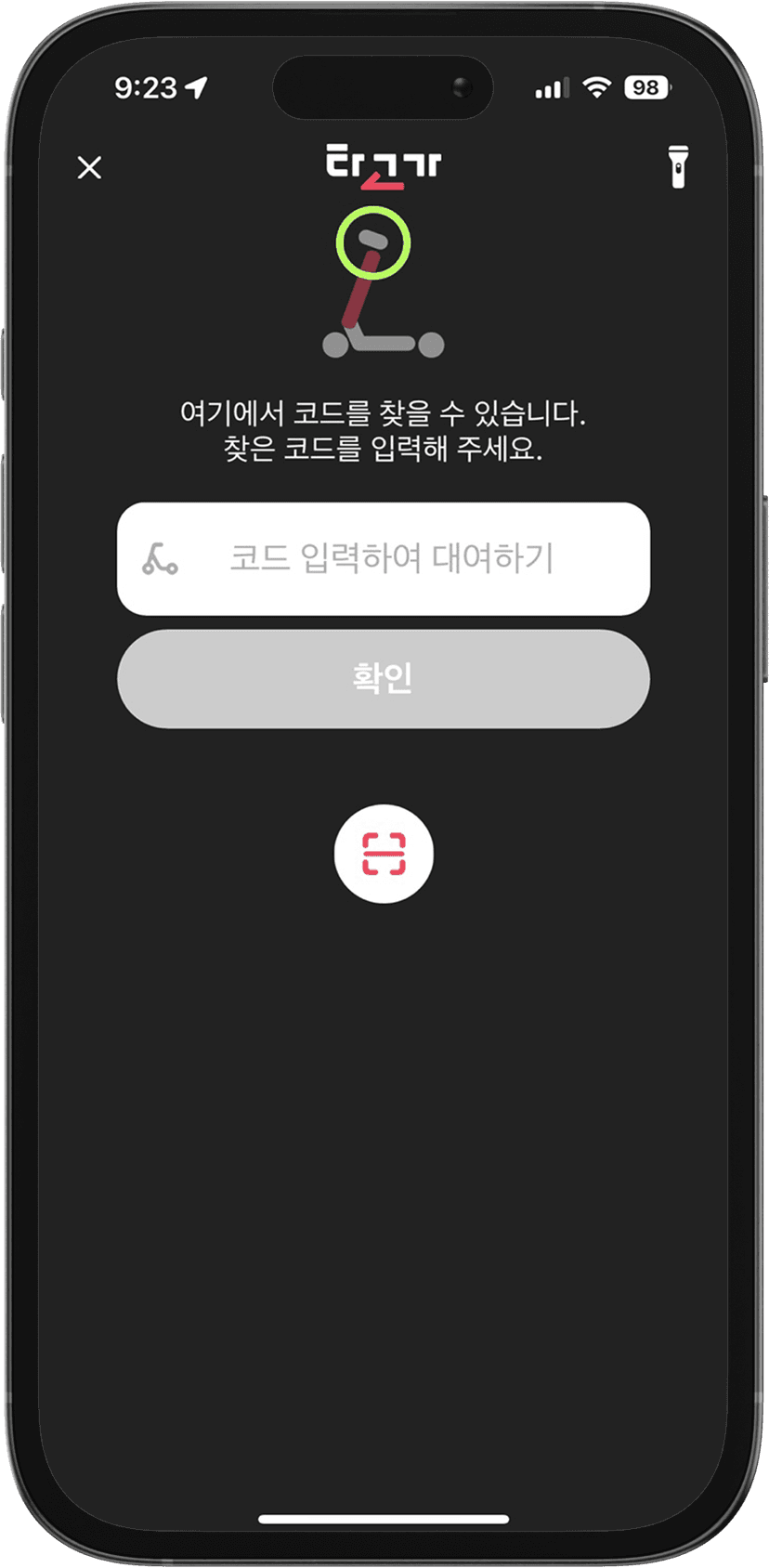Close the code entry screen
This screenshot has width=769, height=1568.
[89, 168]
